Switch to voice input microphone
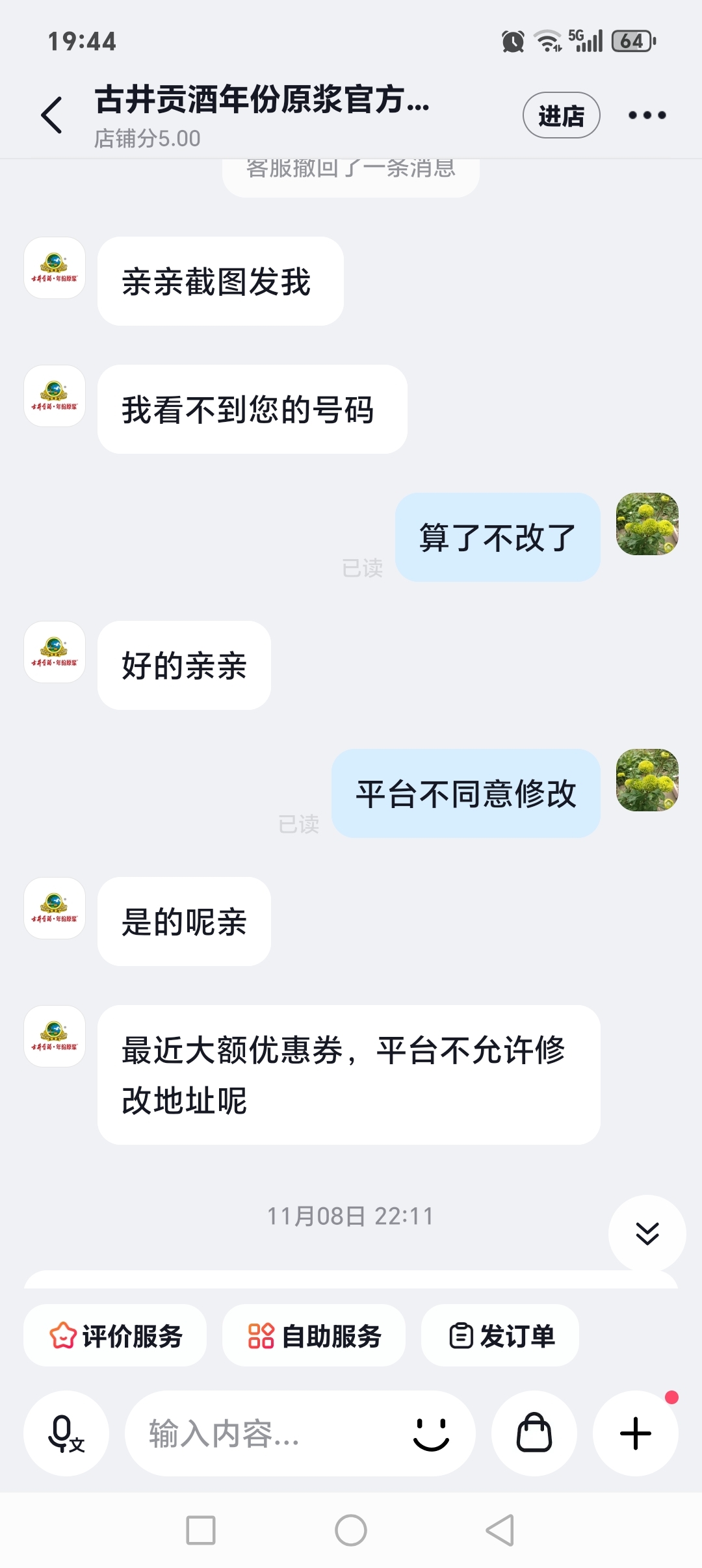Viewport: 702px width, 1568px height. pyautogui.click(x=66, y=1433)
